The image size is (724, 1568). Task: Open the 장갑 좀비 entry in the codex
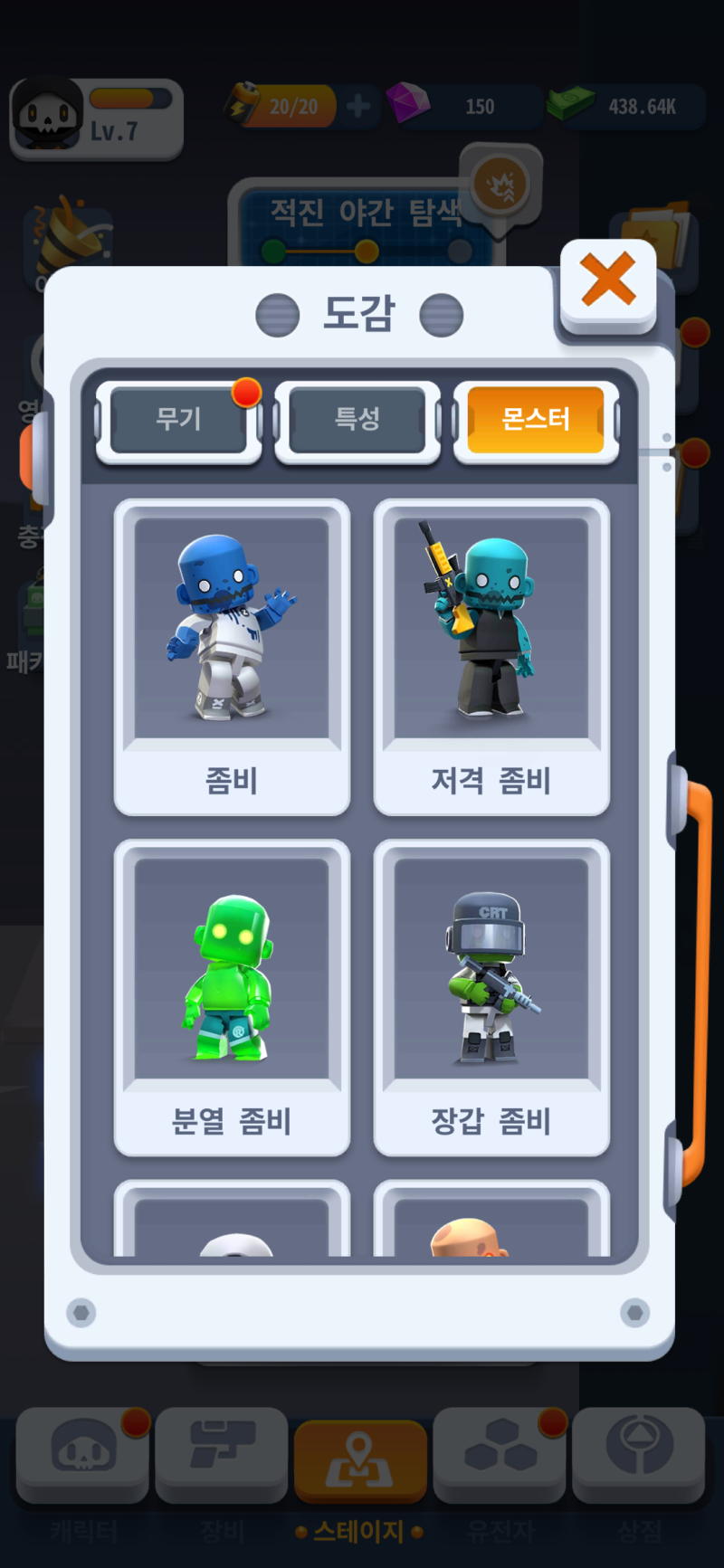[491, 997]
